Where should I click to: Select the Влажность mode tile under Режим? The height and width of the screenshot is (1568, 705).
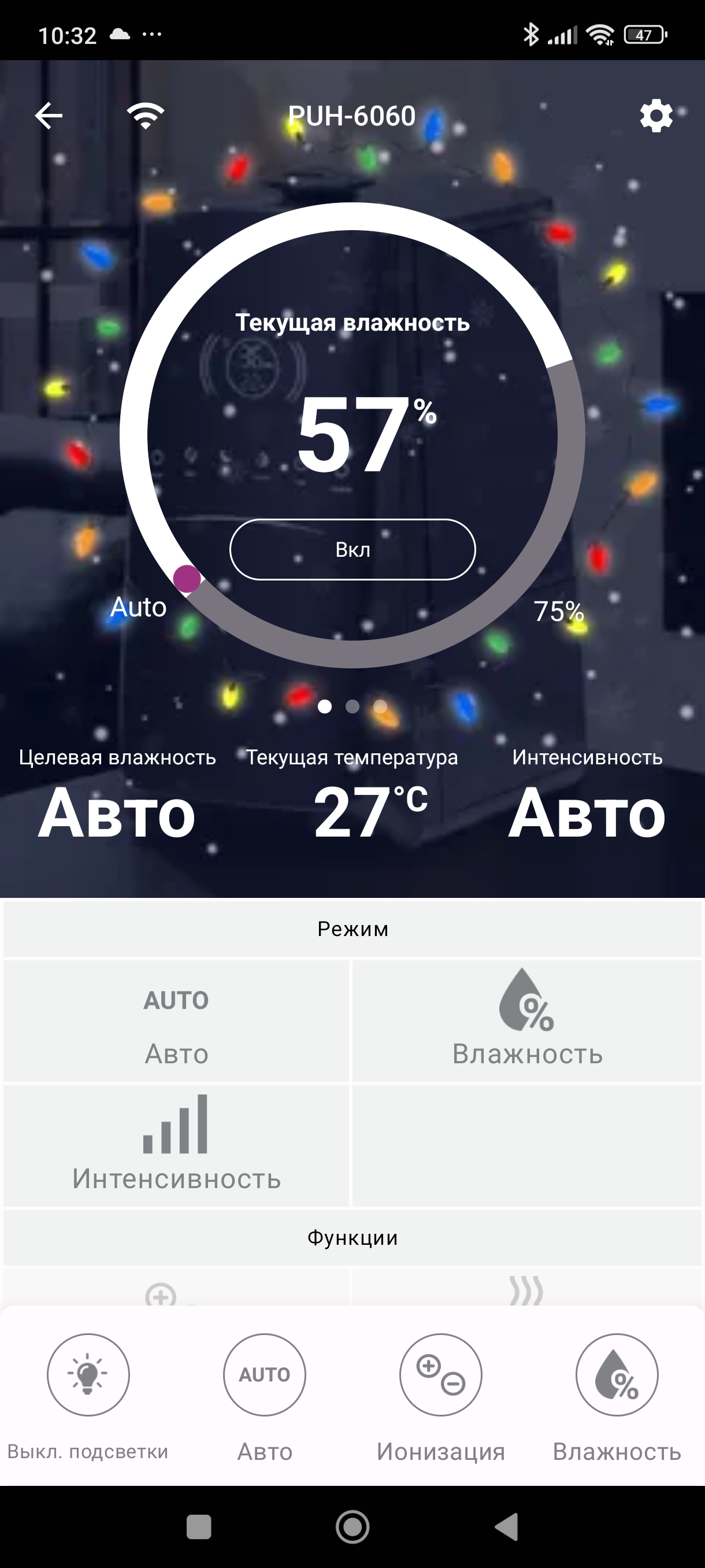[527, 1022]
